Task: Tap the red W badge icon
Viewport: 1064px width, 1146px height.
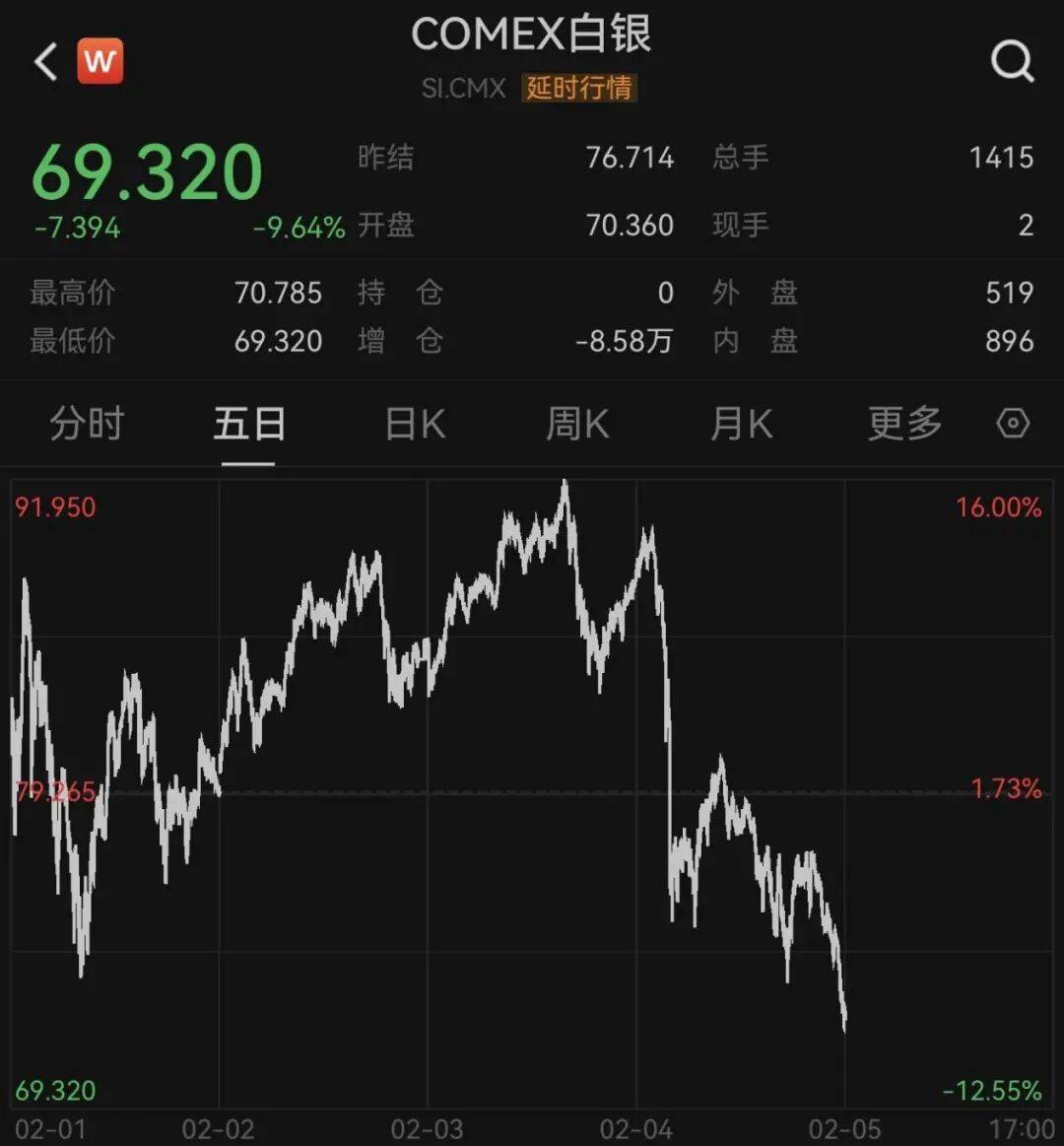Action: tap(100, 61)
